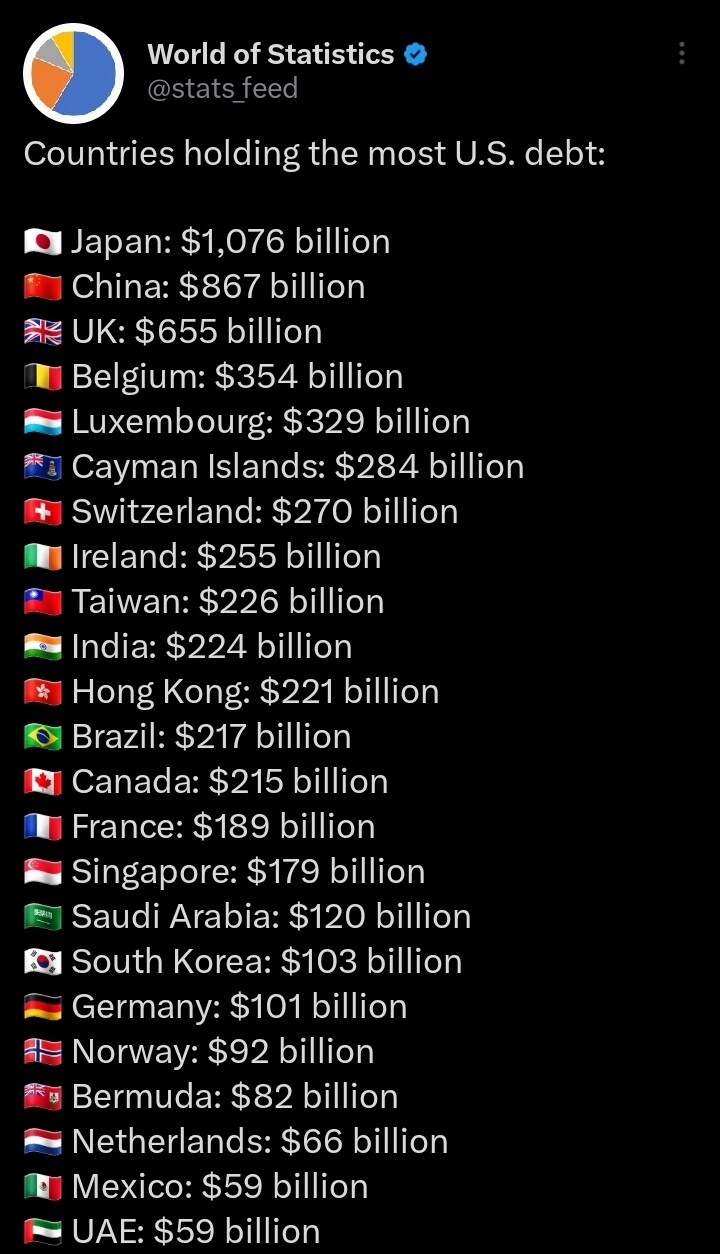Open World of Statistics profile picture
Screen dimensions: 720x1254
tap(73, 73)
